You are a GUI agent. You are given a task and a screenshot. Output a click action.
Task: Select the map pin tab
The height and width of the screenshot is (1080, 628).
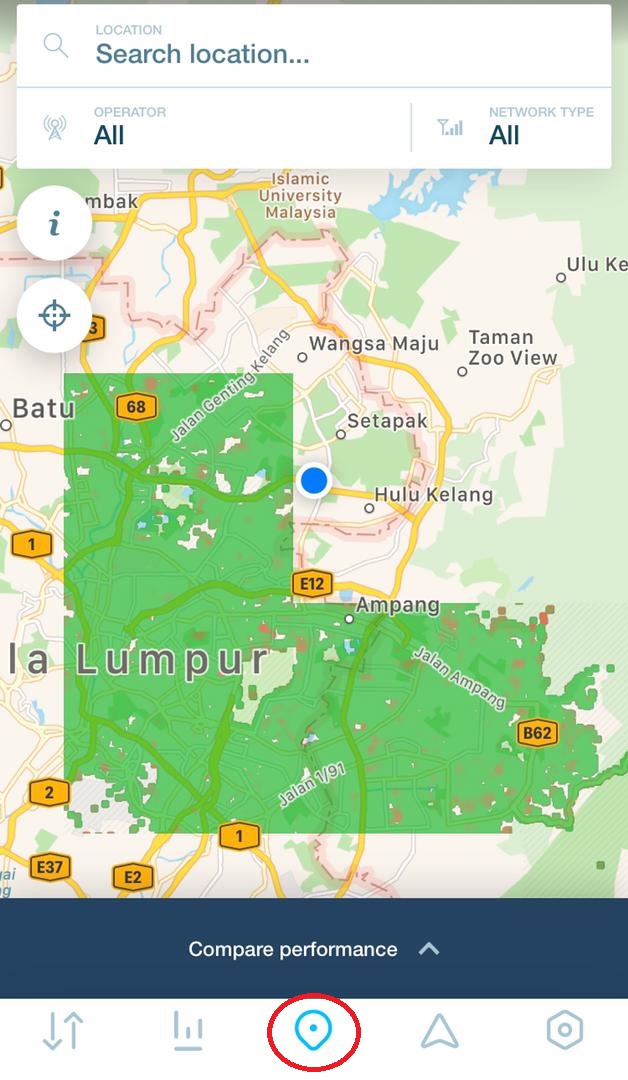314,1030
